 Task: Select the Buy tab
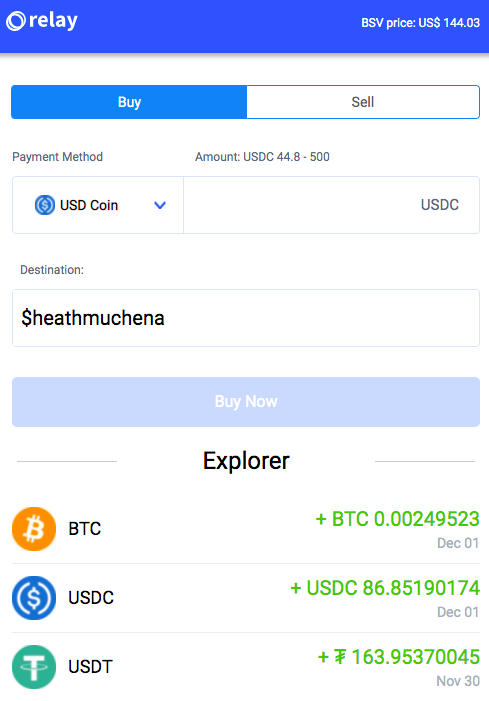129,102
